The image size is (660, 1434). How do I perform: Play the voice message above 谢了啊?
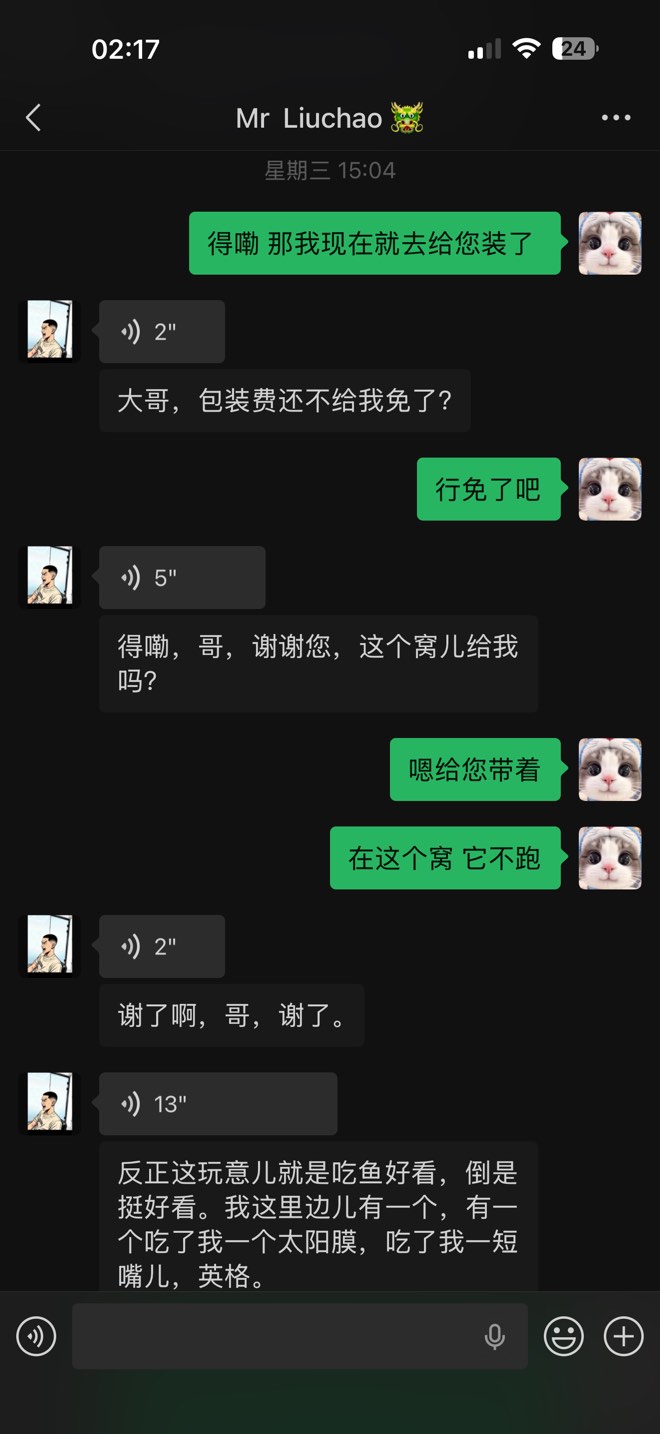[162, 946]
